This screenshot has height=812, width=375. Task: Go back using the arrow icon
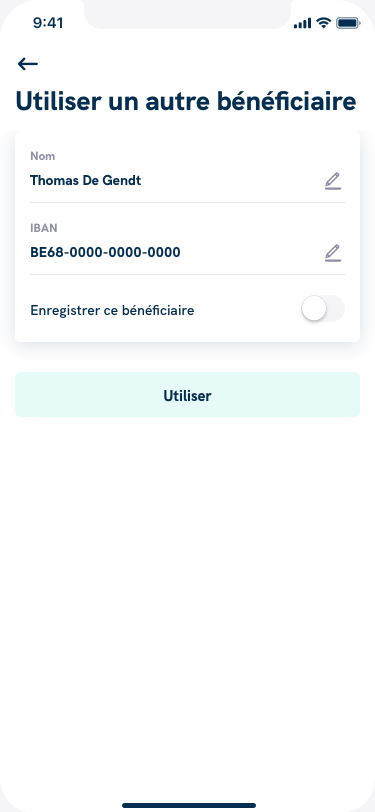point(27,64)
